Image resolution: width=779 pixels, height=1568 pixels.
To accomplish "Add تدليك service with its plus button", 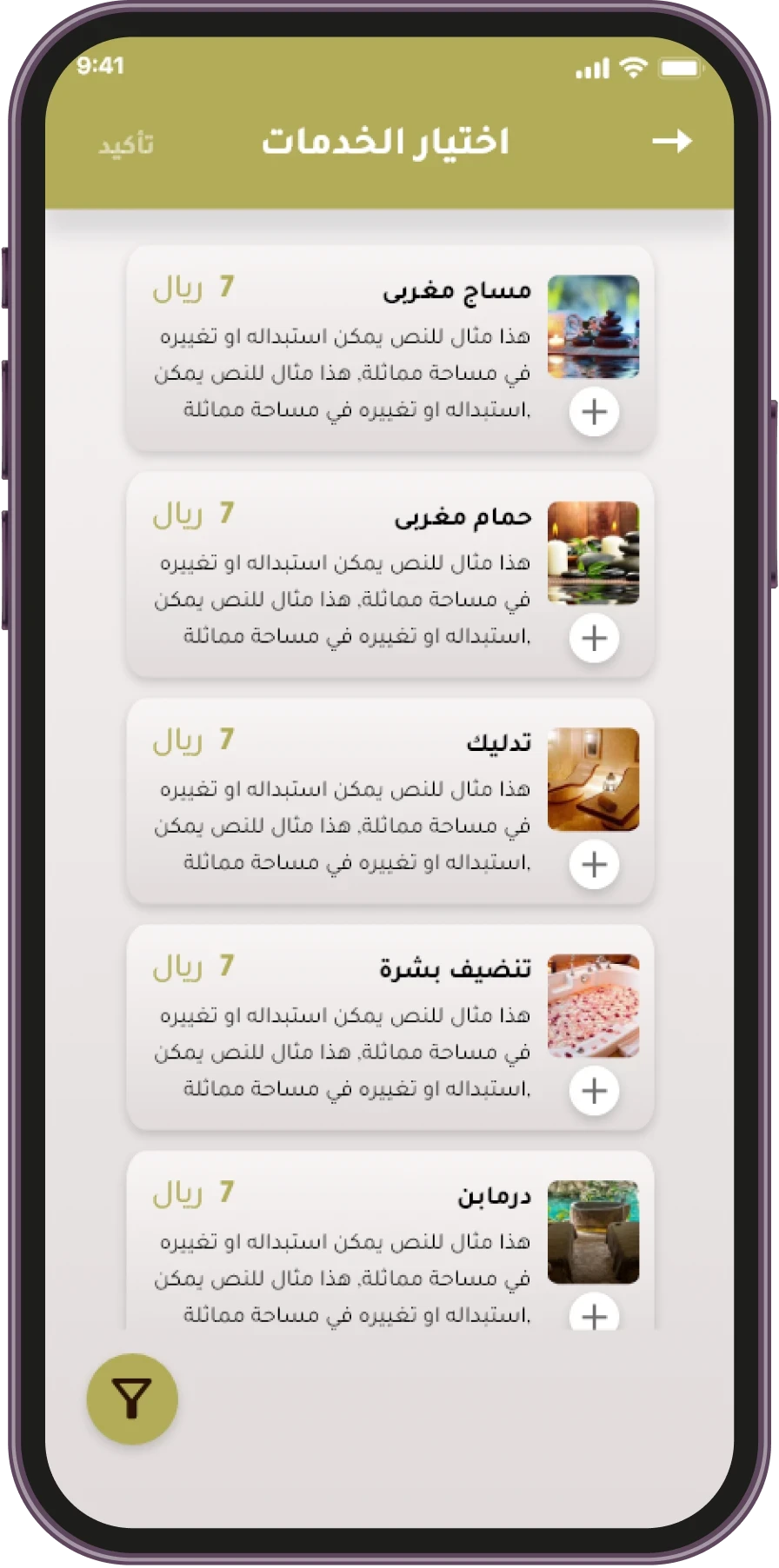I will tap(594, 864).
